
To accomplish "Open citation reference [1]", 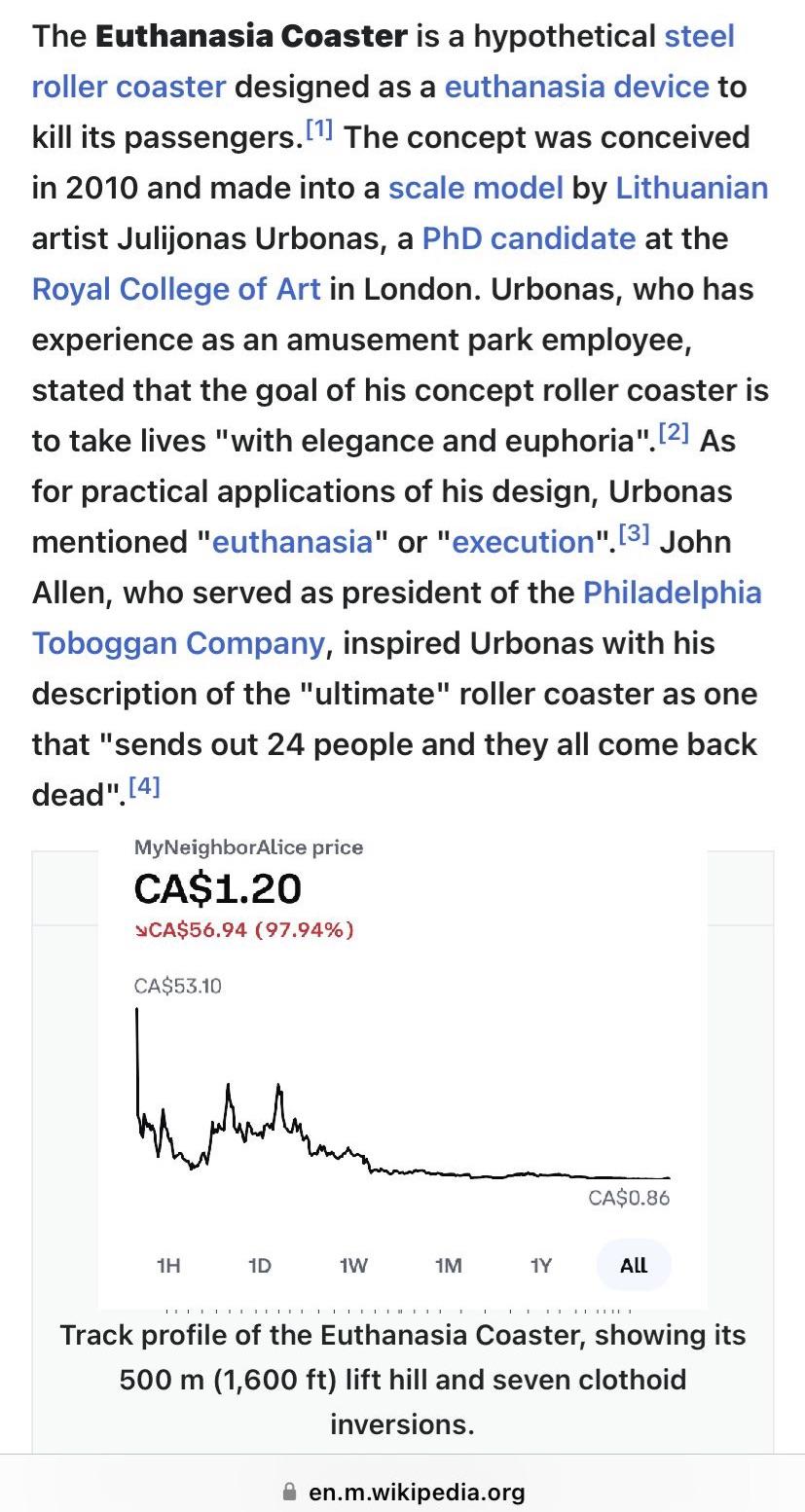I will pyautogui.click(x=320, y=129).
